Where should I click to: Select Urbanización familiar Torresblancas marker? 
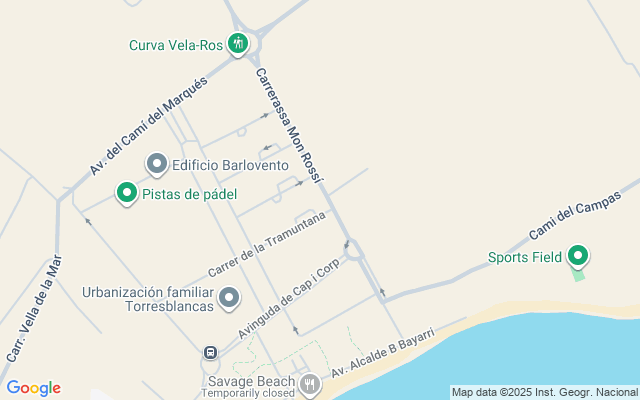(229, 297)
